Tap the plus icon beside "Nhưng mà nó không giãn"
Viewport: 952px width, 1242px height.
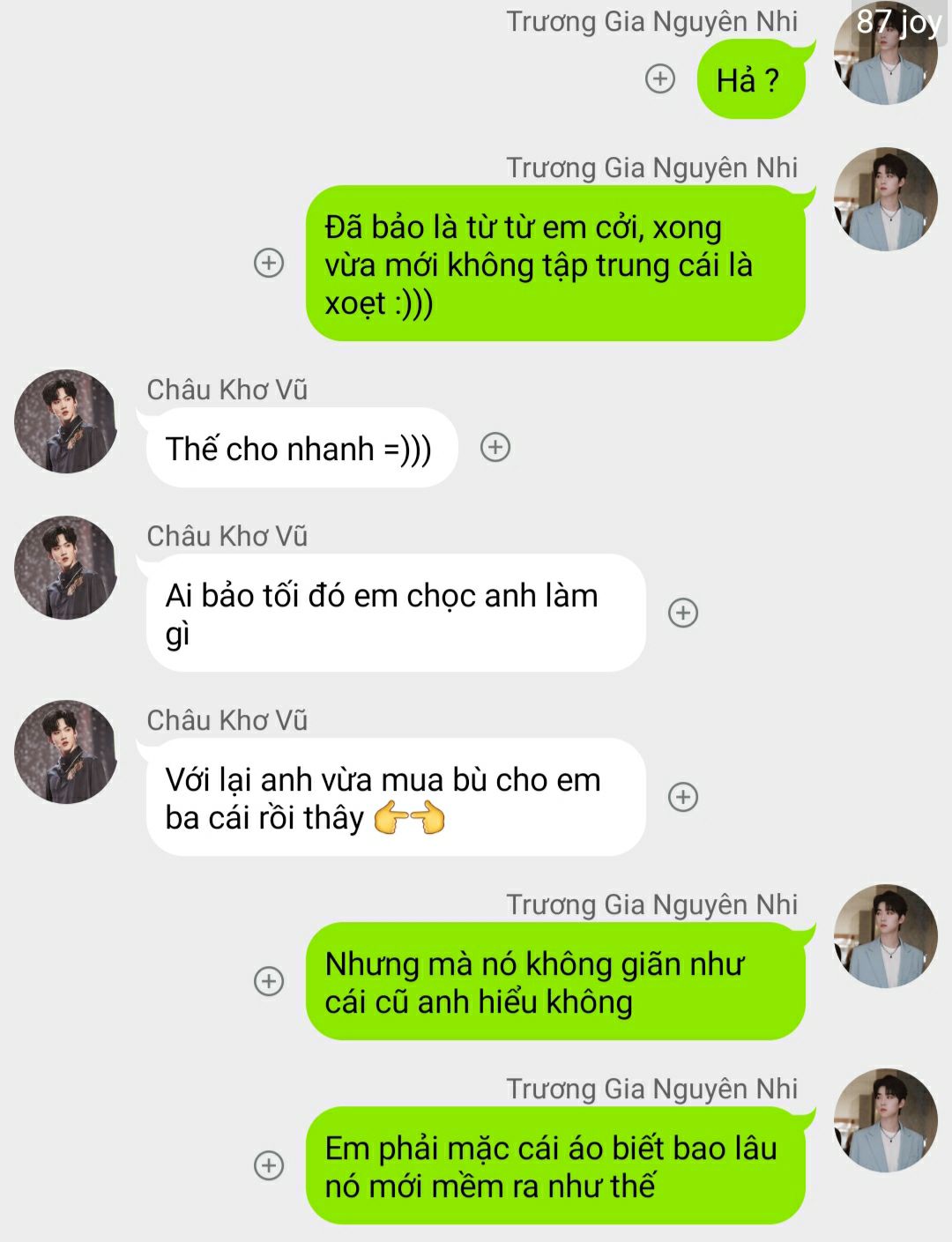click(x=269, y=981)
